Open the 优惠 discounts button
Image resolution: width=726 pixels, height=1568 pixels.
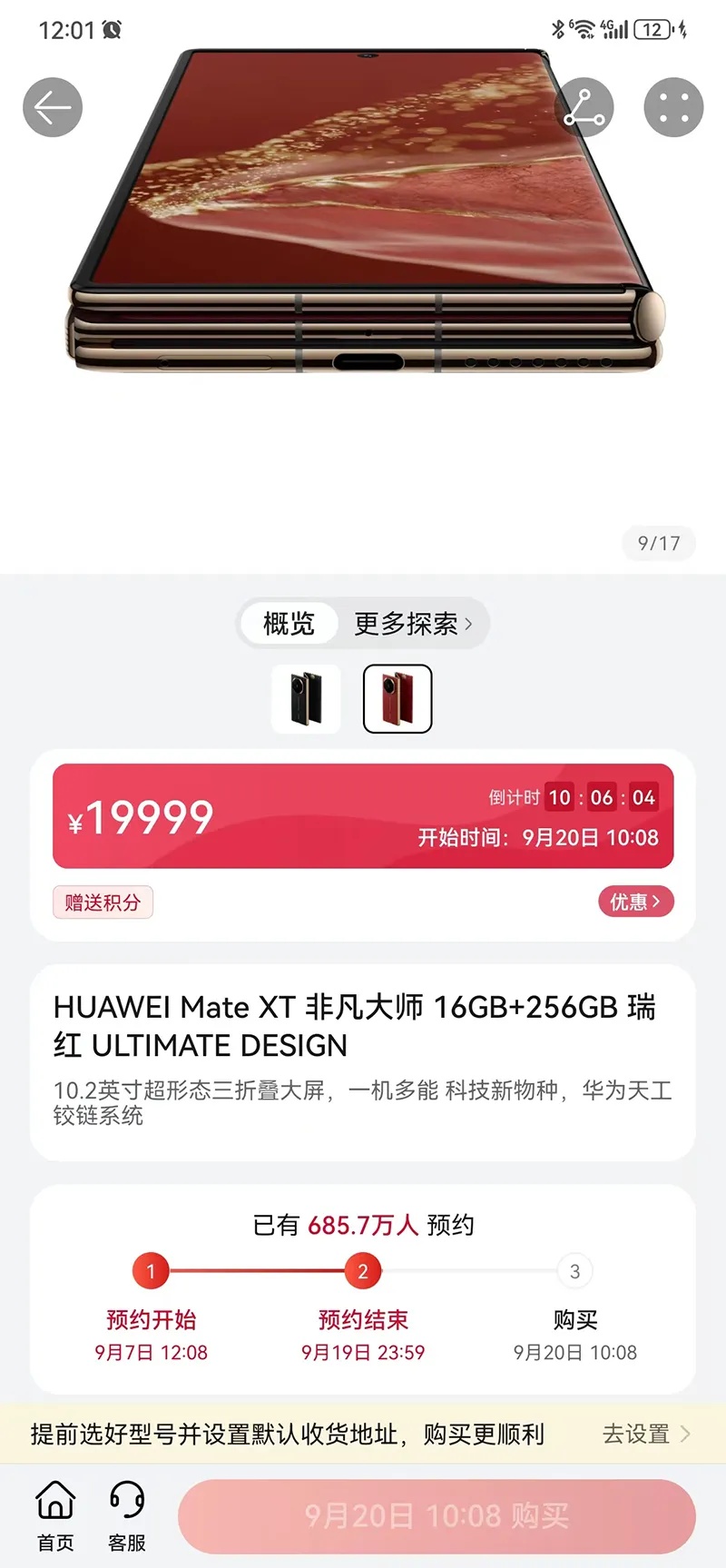tap(635, 902)
